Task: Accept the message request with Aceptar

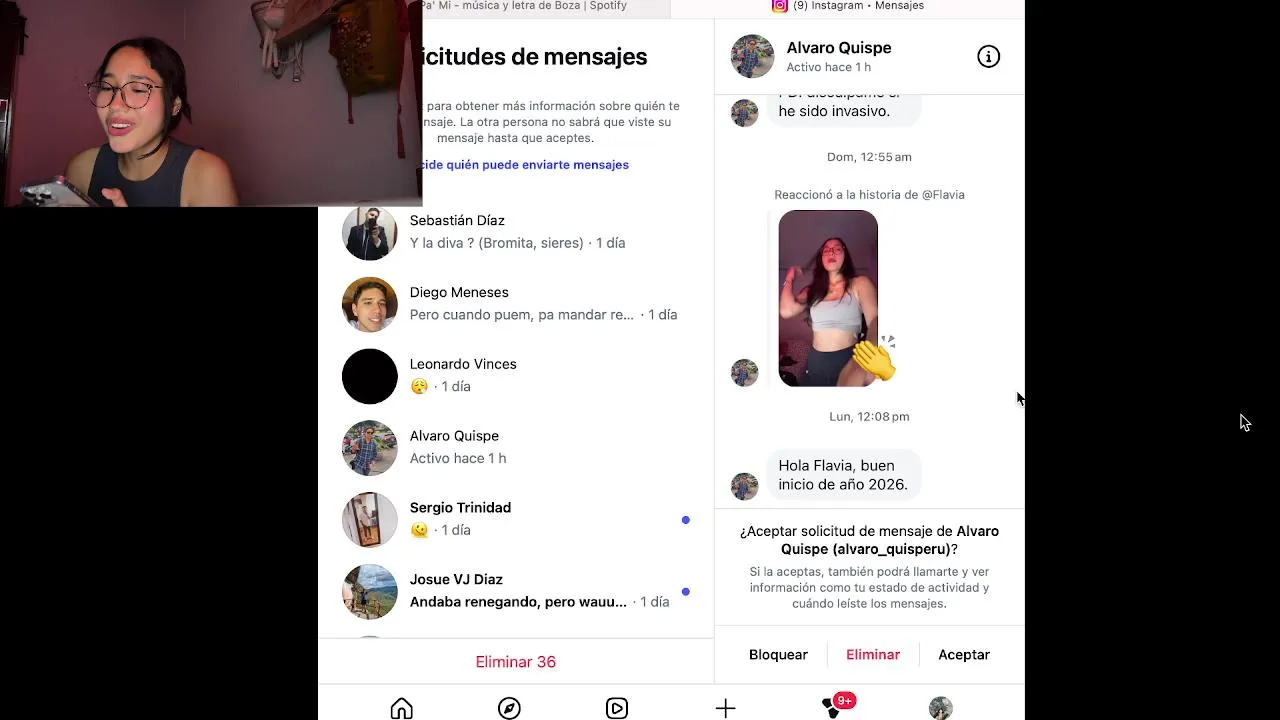Action: click(x=964, y=655)
